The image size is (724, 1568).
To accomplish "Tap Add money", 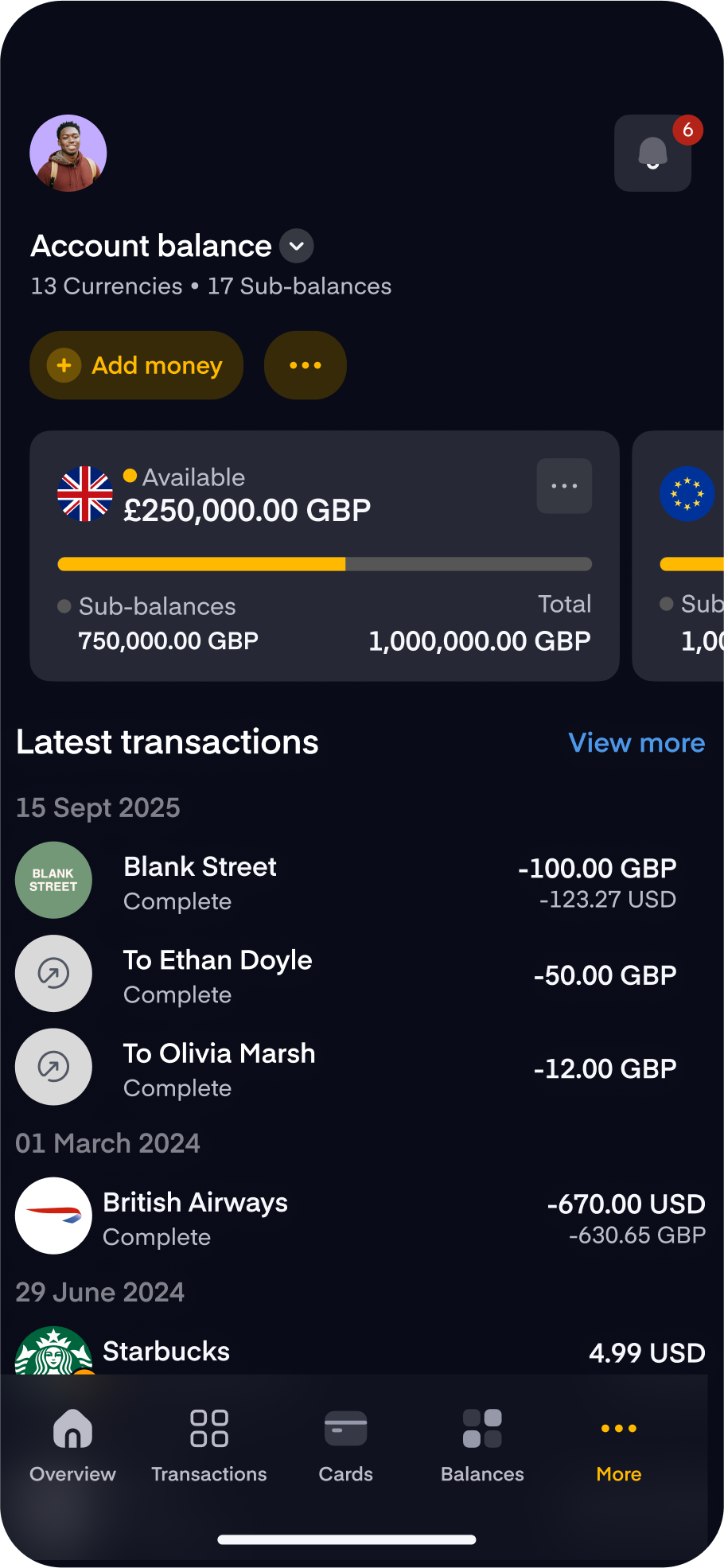I will click(136, 365).
